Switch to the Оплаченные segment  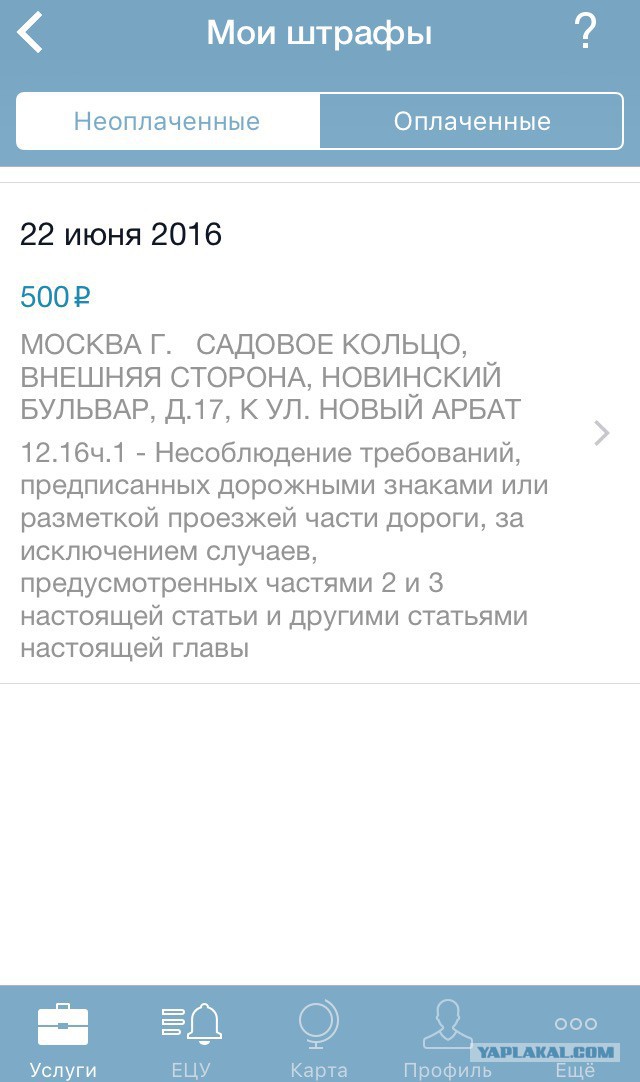point(472,122)
